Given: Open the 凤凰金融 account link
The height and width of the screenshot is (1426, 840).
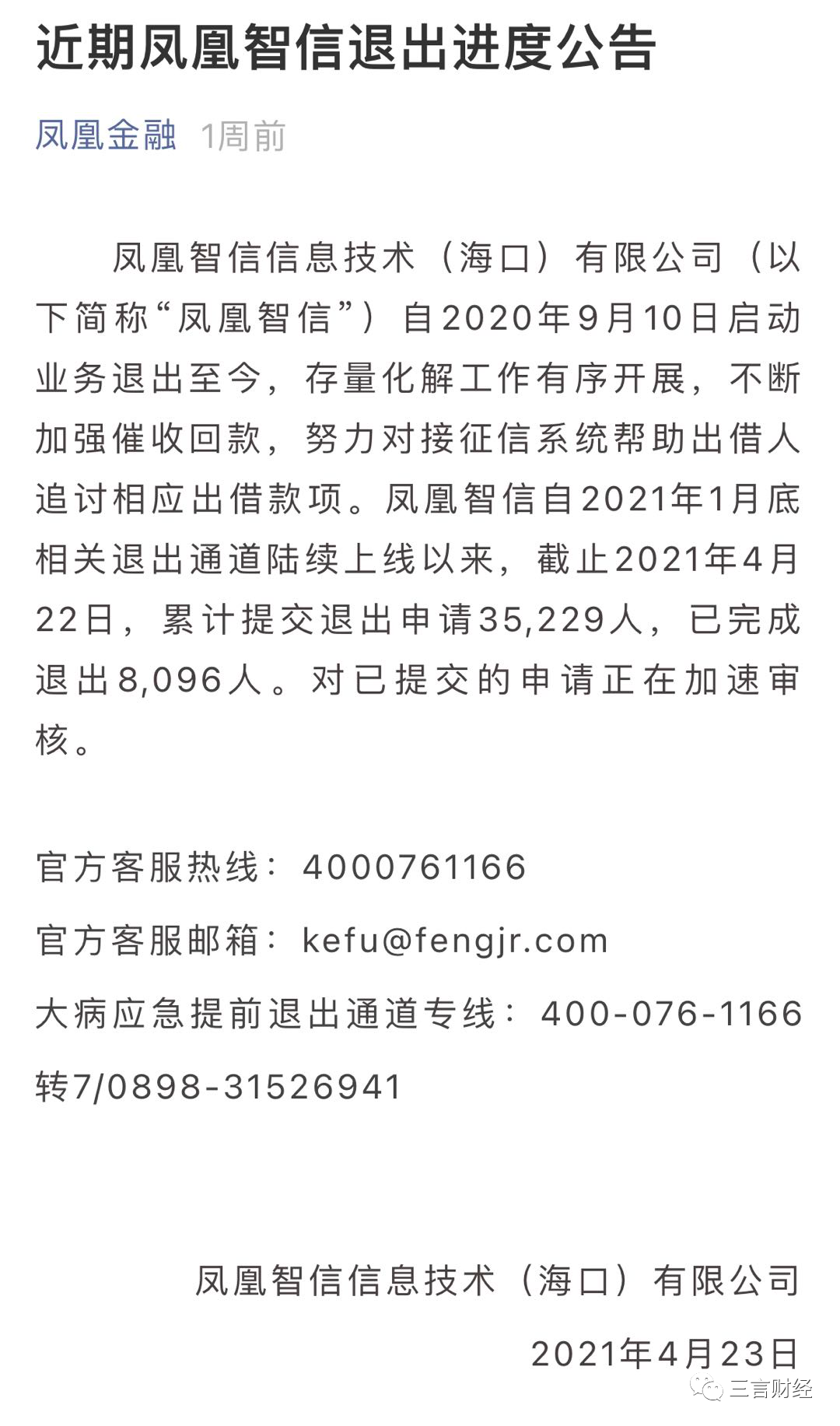Looking at the screenshot, I should tap(107, 135).
